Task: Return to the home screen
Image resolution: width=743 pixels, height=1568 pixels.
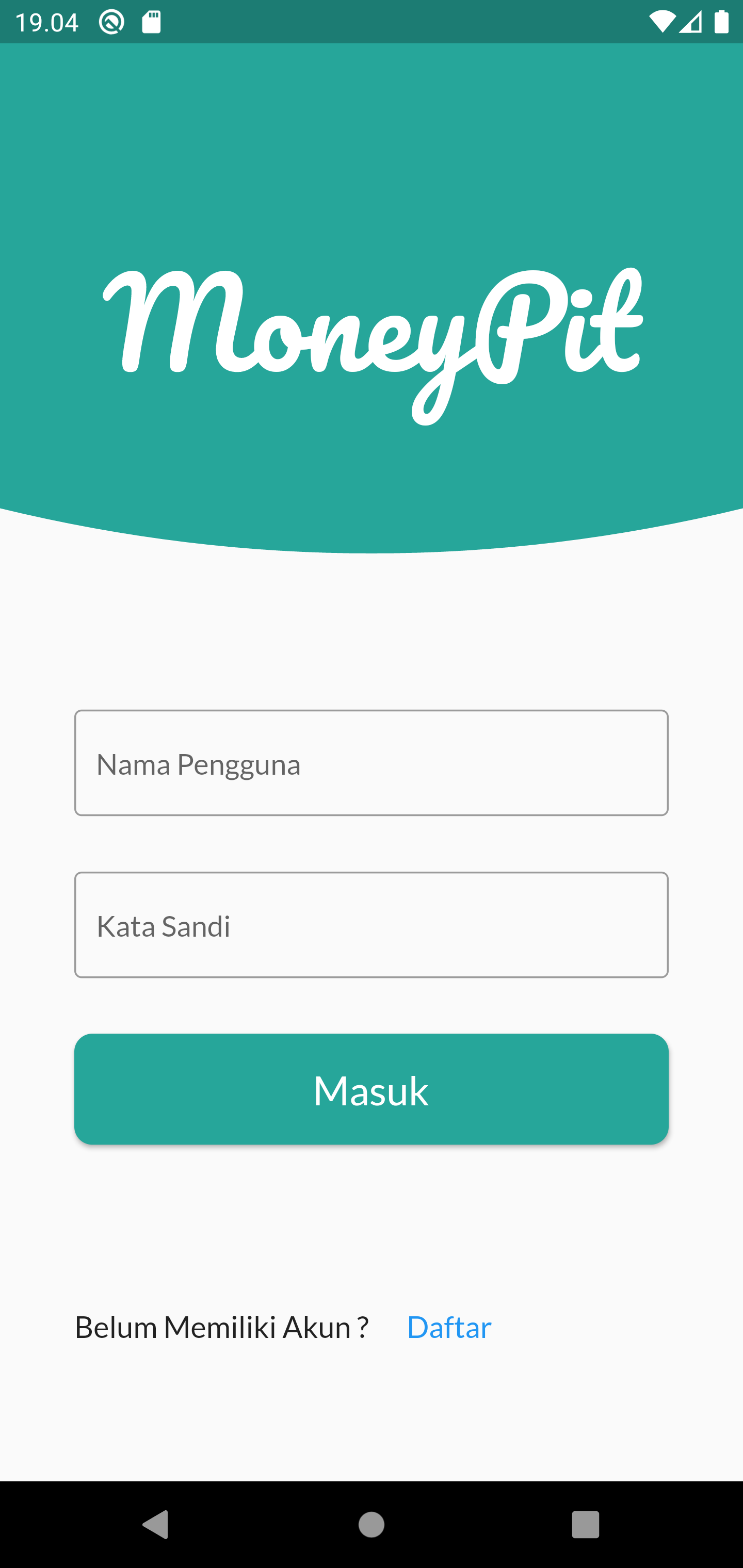Action: [371, 1525]
